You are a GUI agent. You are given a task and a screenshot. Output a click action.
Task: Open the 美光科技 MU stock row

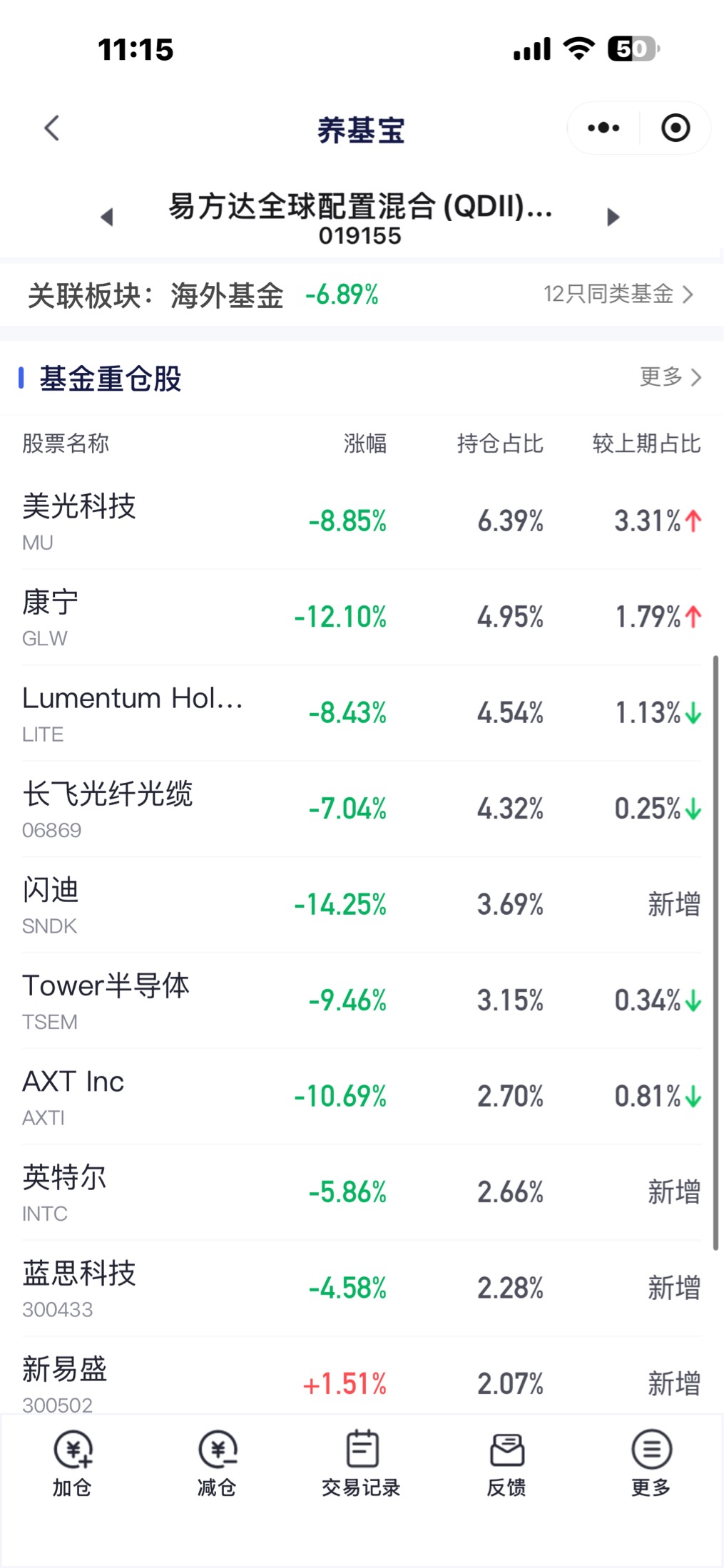pyautogui.click(x=362, y=521)
